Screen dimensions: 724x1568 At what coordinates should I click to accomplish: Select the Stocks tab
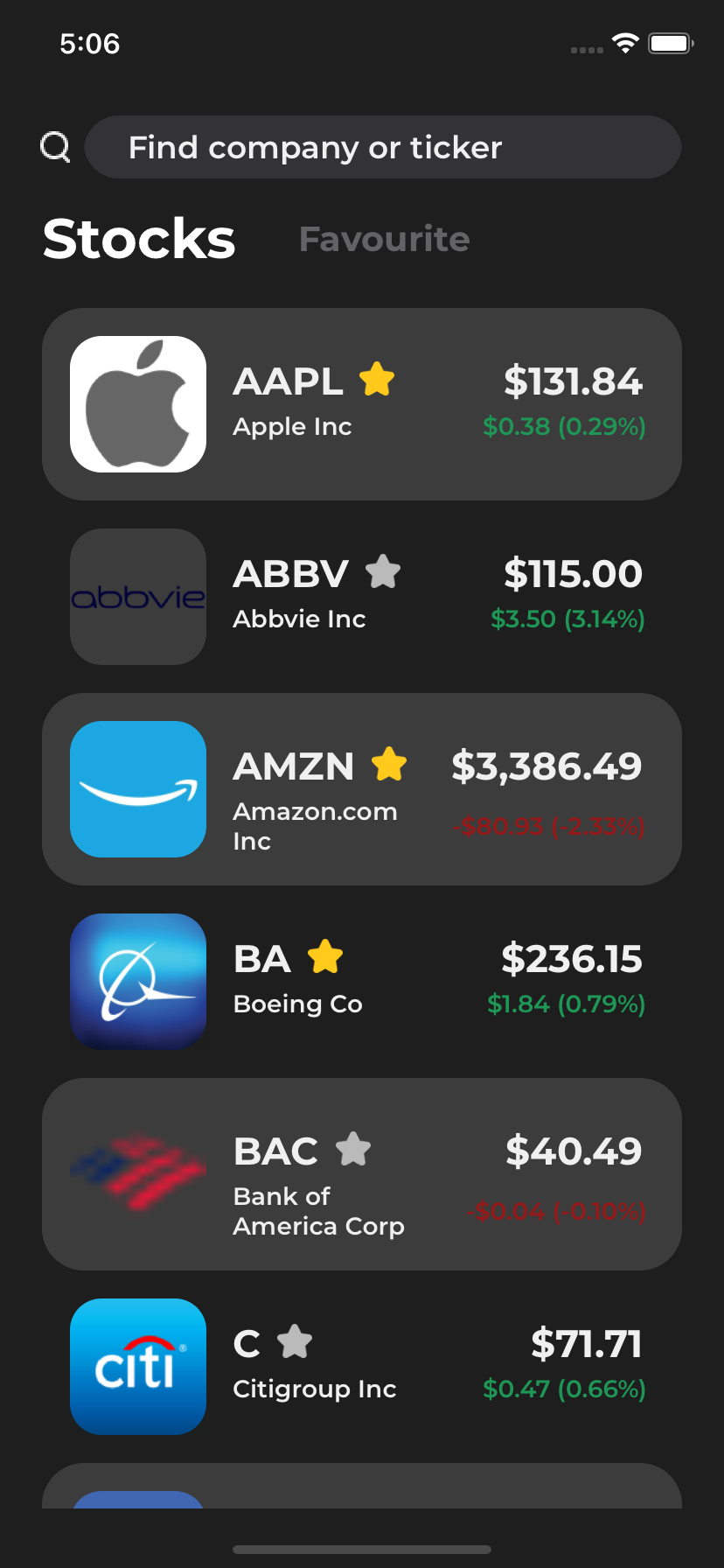pos(139,239)
